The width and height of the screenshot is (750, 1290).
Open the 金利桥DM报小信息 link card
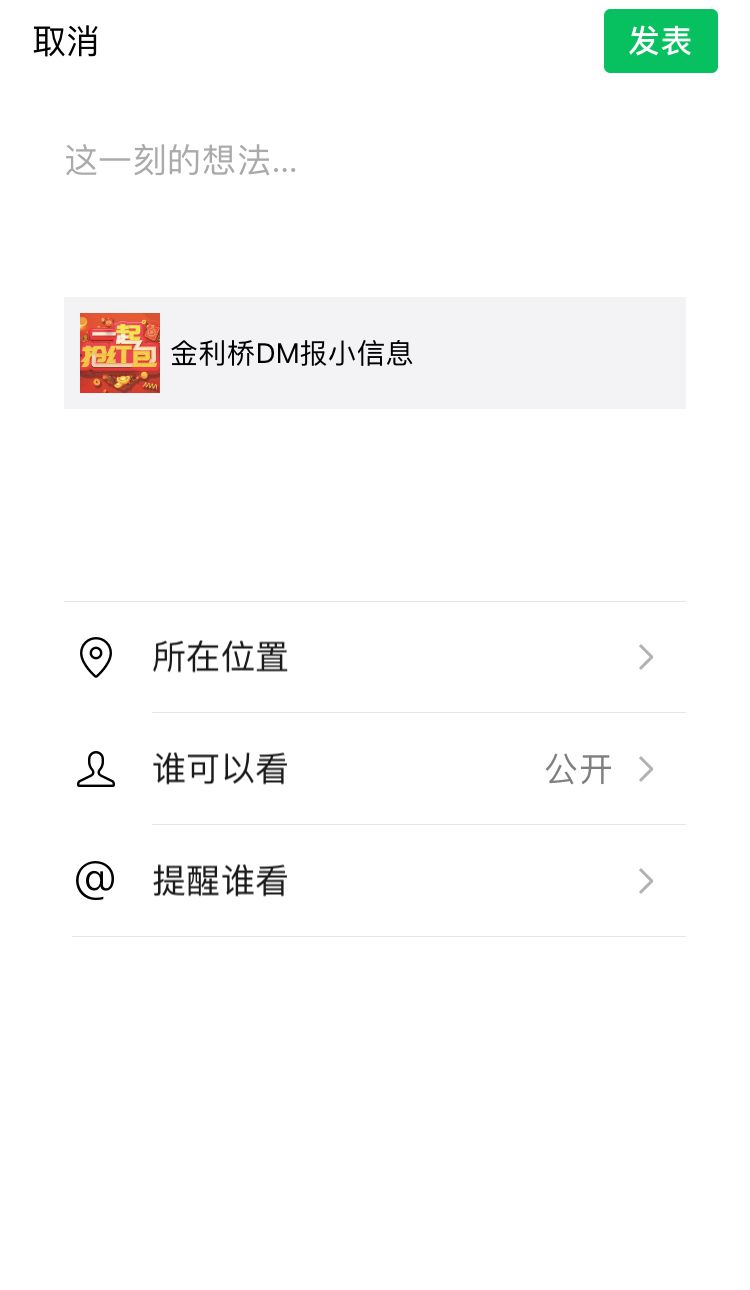pyautogui.click(x=375, y=353)
